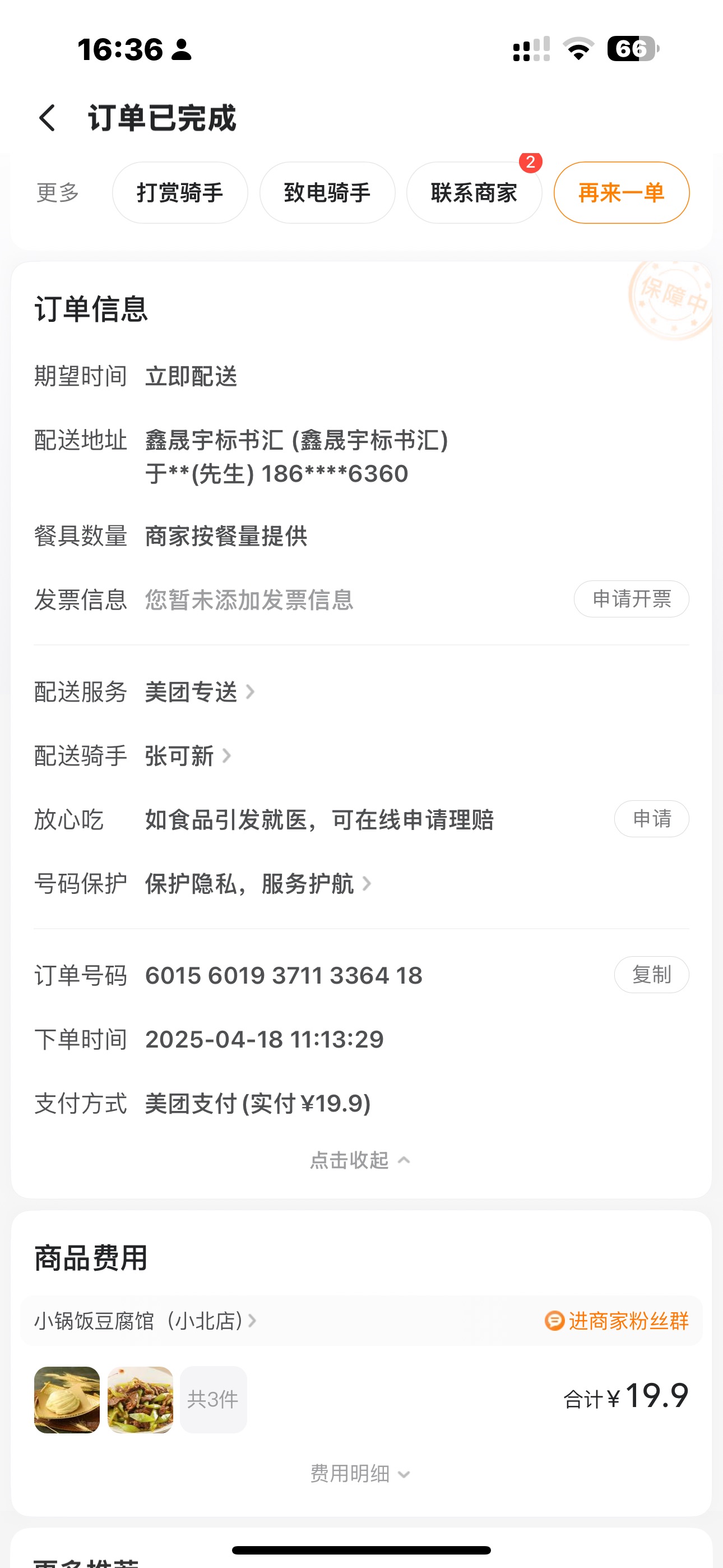The width and height of the screenshot is (723, 1568).
Task: Request an invoice with 申请开票
Action: 631,599
